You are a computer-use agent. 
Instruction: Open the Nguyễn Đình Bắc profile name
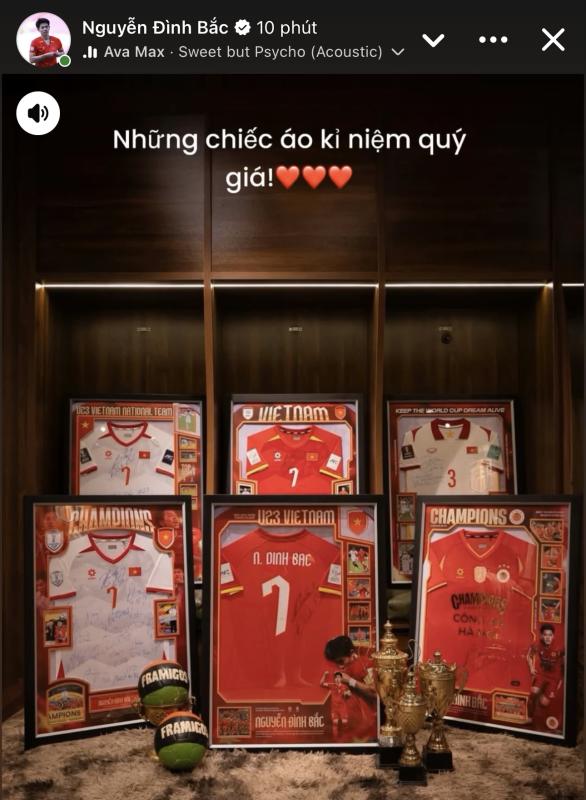click(155, 28)
